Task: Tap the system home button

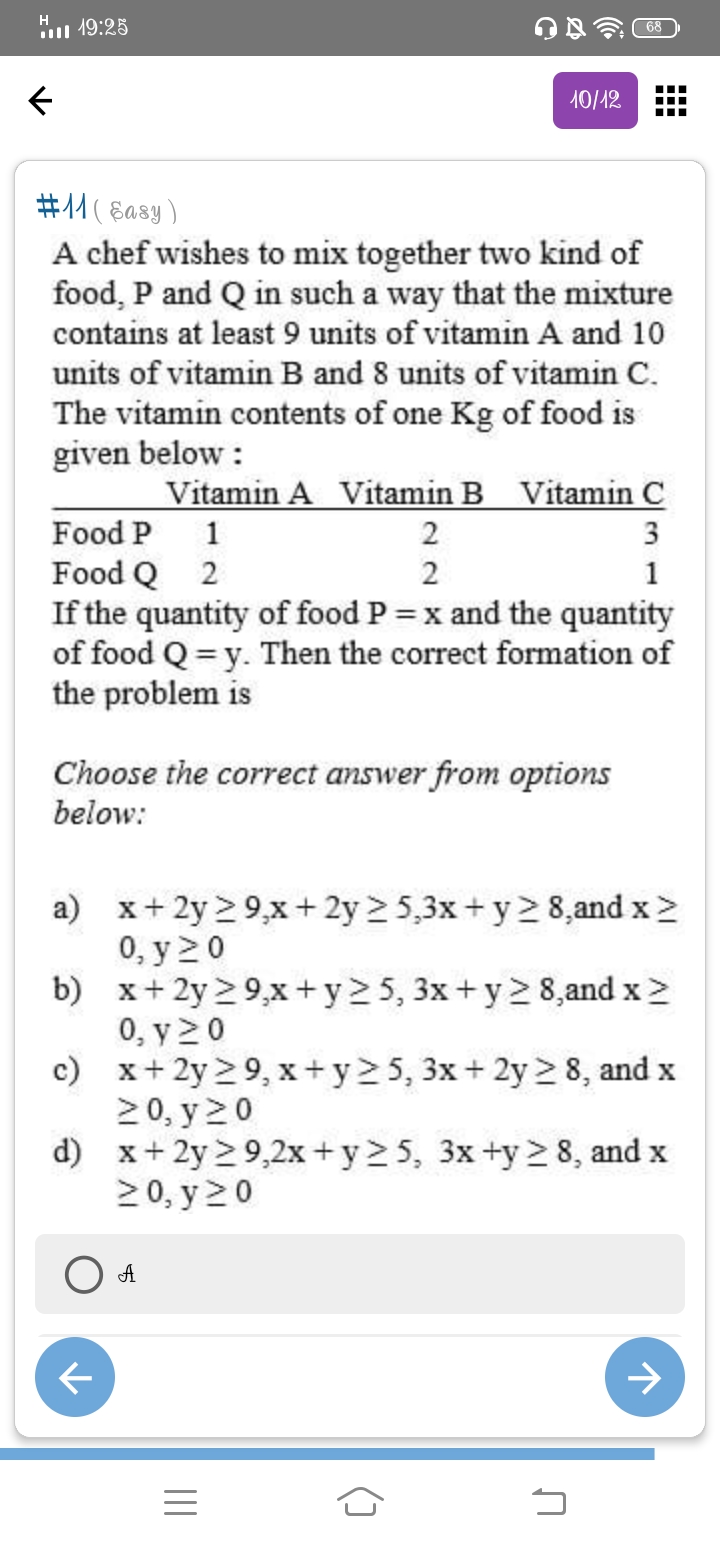Action: [x=360, y=1500]
